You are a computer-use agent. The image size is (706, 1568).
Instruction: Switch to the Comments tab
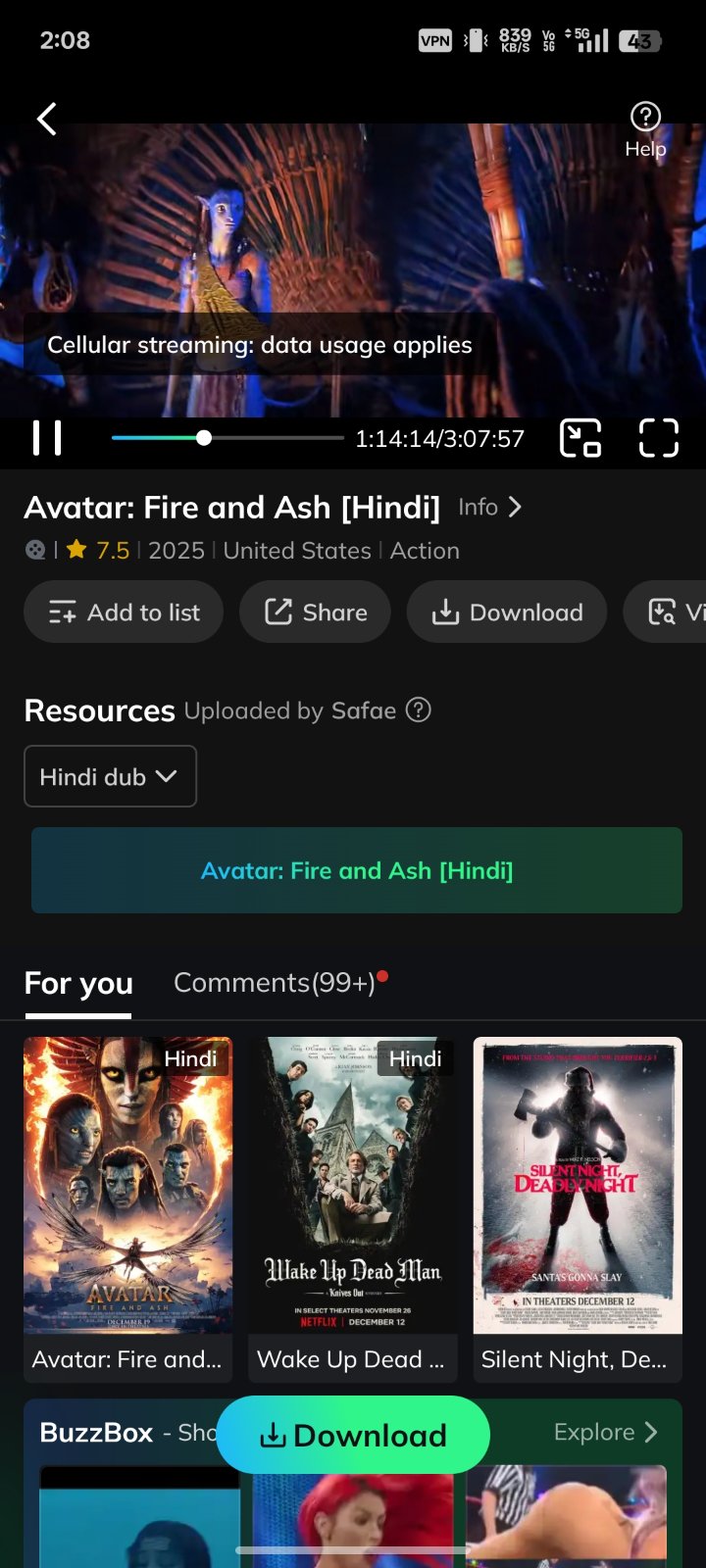click(276, 983)
